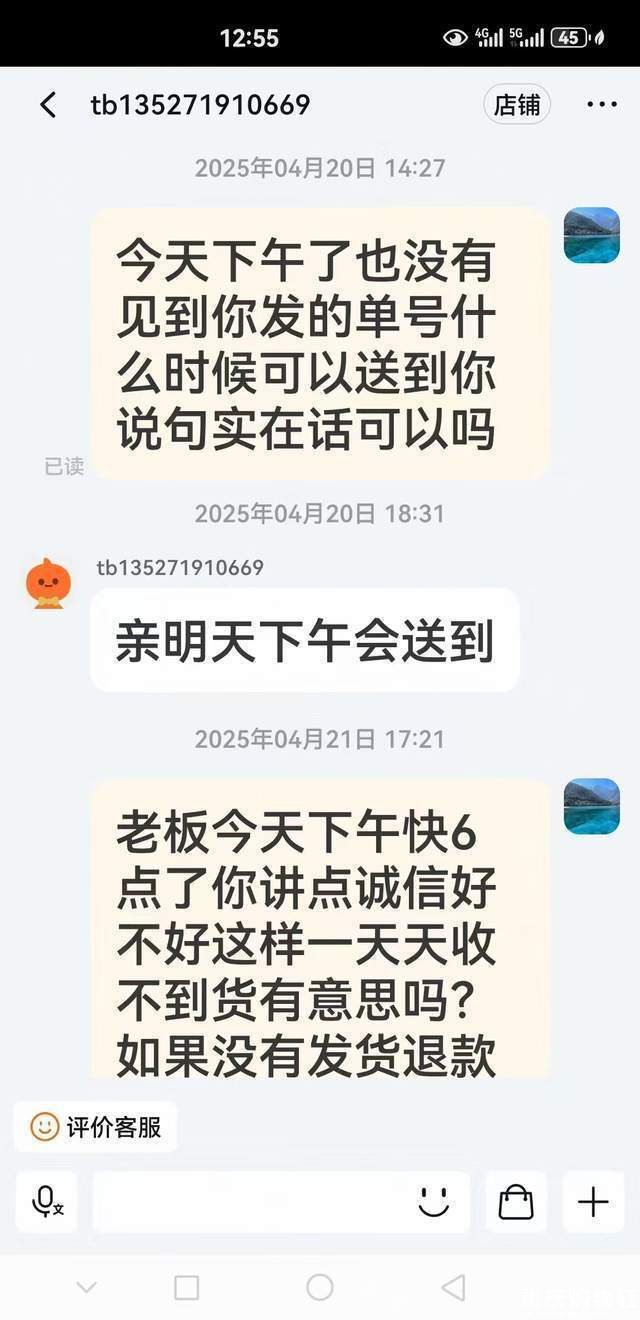640x1320 pixels.
Task: Open the emoji smiley picker
Action: point(434,1201)
